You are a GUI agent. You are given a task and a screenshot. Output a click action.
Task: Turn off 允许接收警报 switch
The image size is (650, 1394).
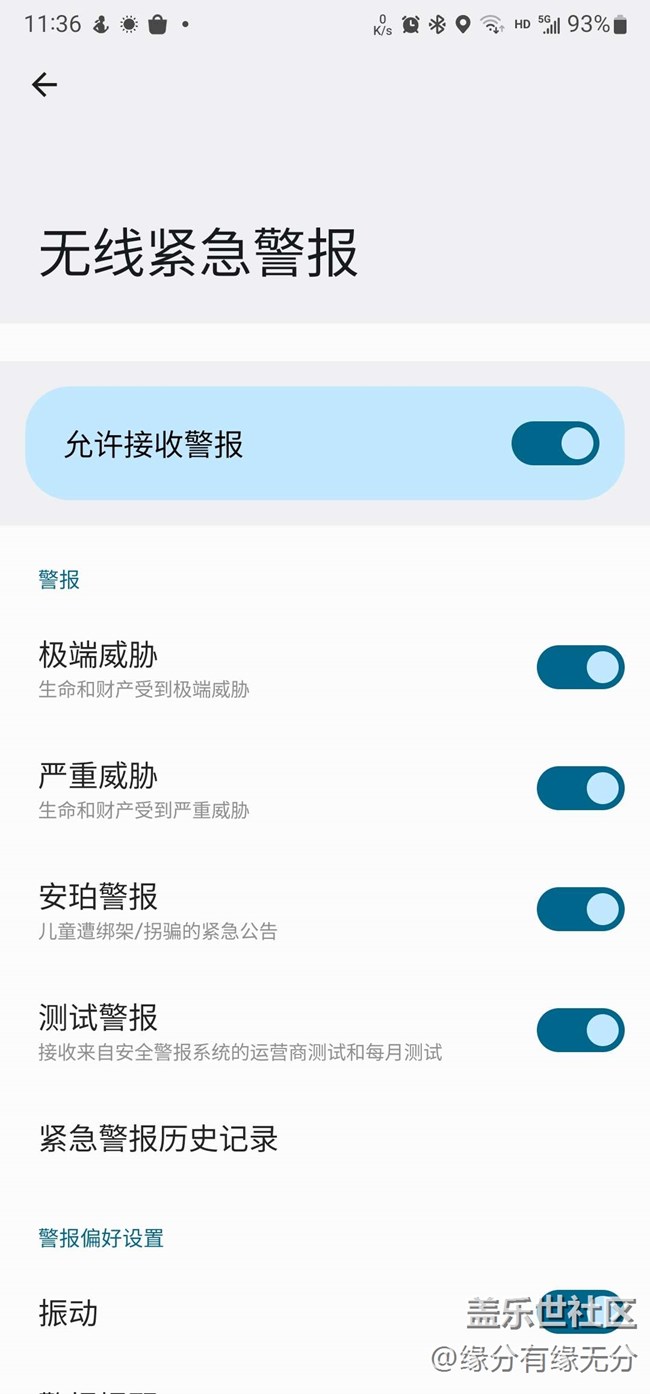(555, 444)
